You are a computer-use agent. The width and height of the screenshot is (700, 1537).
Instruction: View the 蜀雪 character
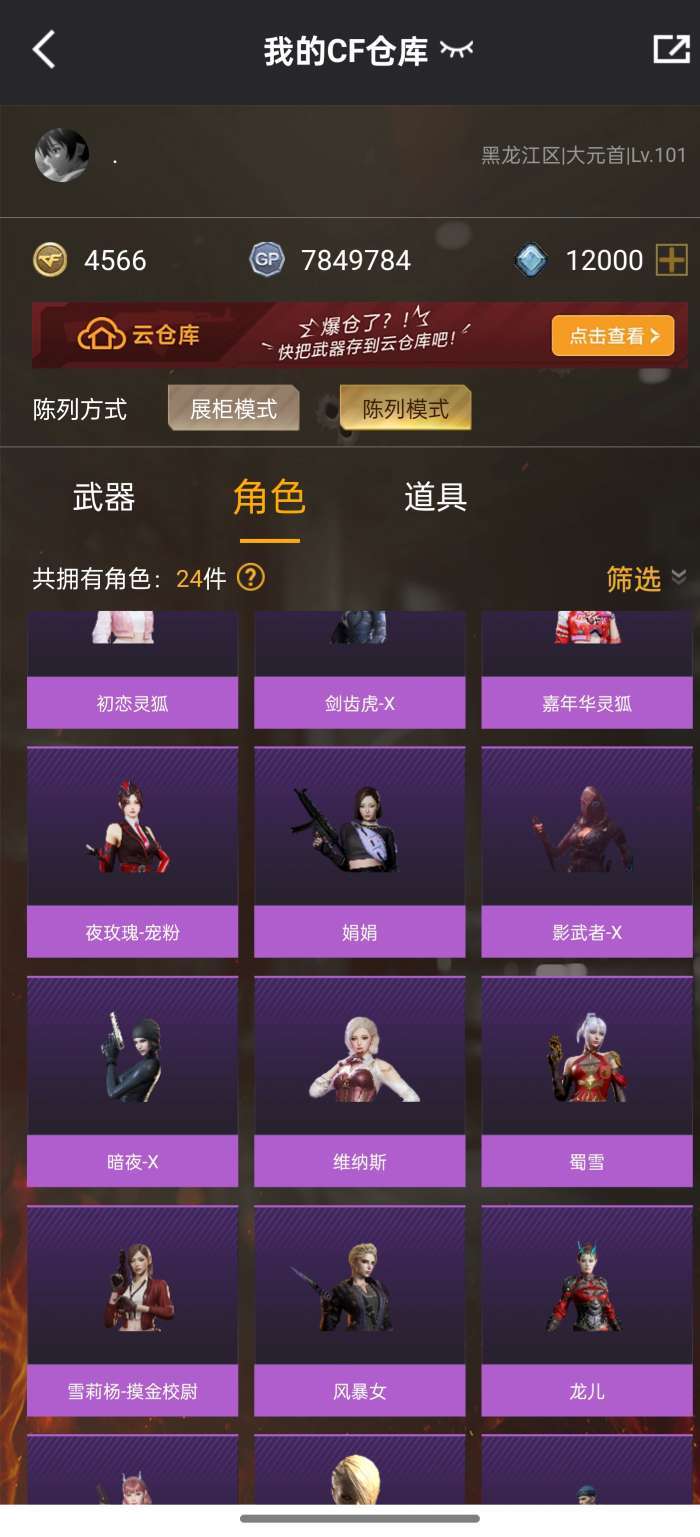pyautogui.click(x=587, y=1081)
